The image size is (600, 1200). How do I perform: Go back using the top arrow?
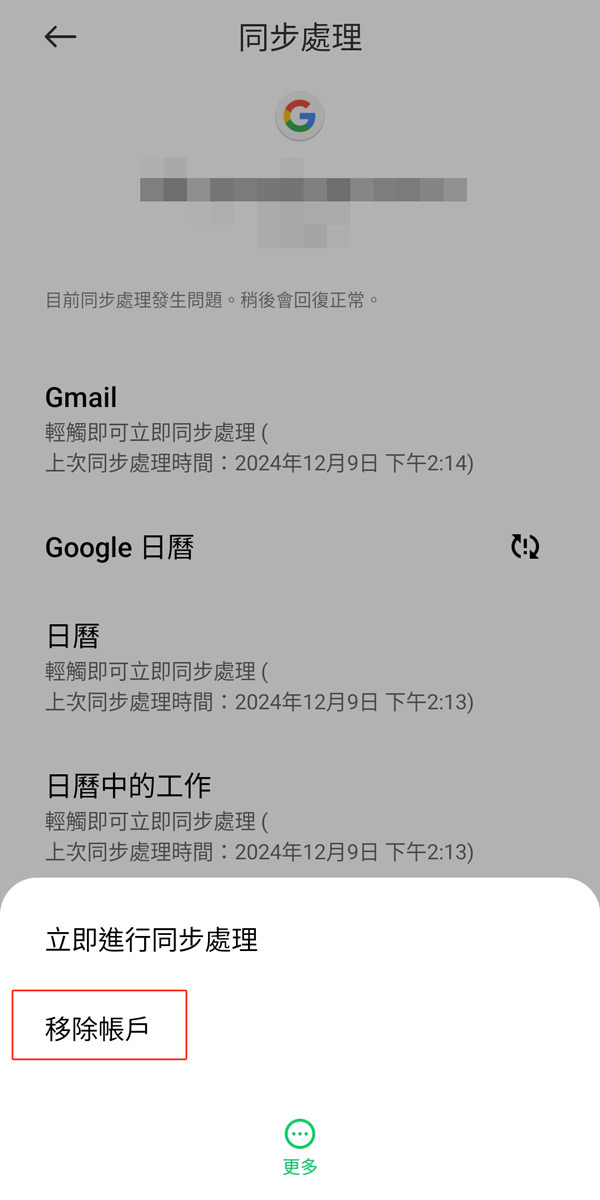click(60, 37)
